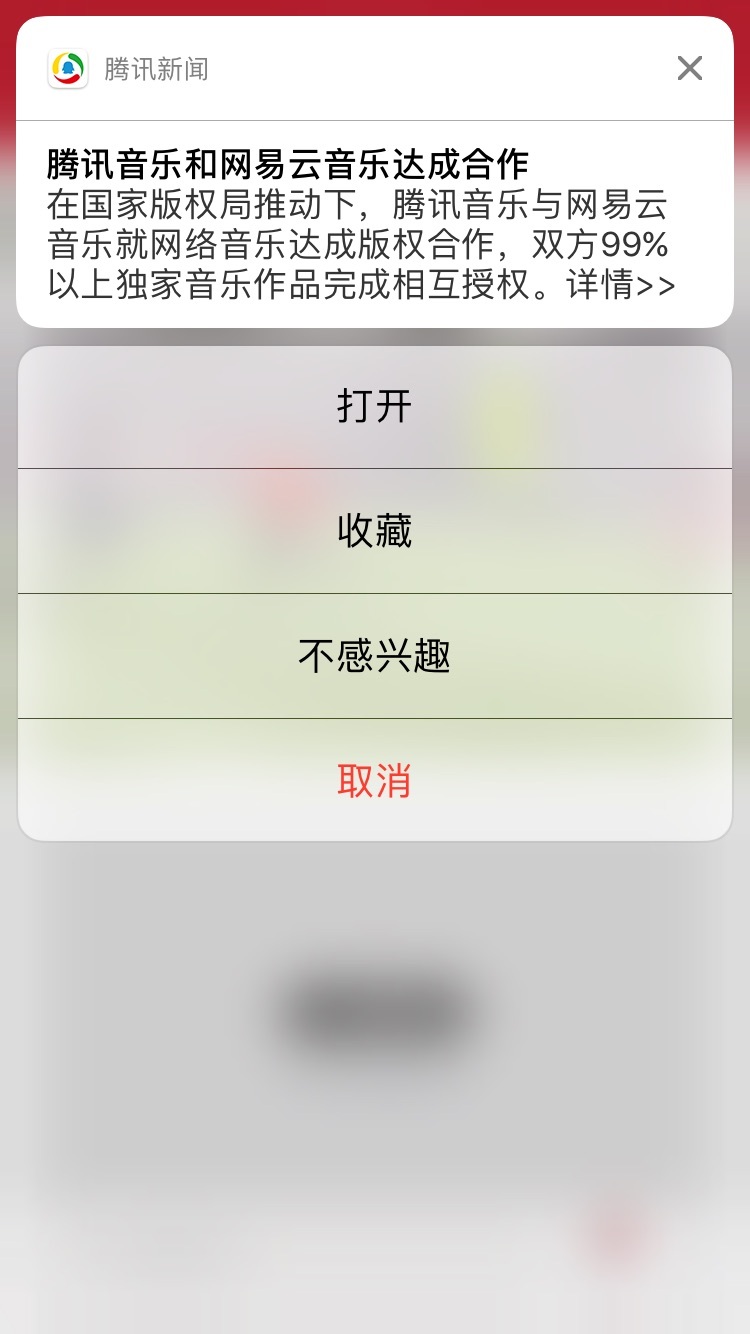
Task: Open the 腾讯音乐和网易云音乐 news notification
Action: [x=375, y=224]
